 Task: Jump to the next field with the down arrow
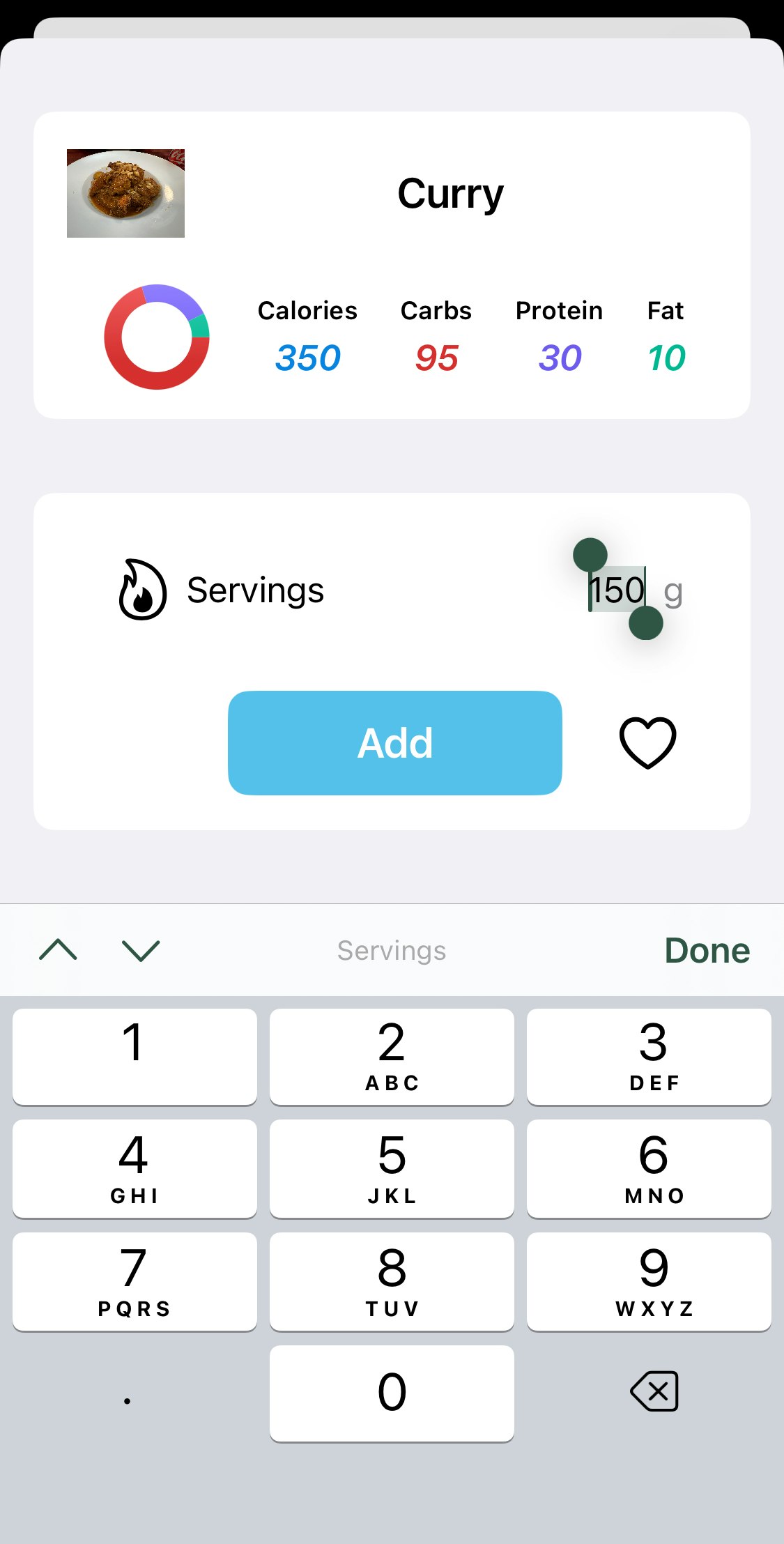pos(141,950)
